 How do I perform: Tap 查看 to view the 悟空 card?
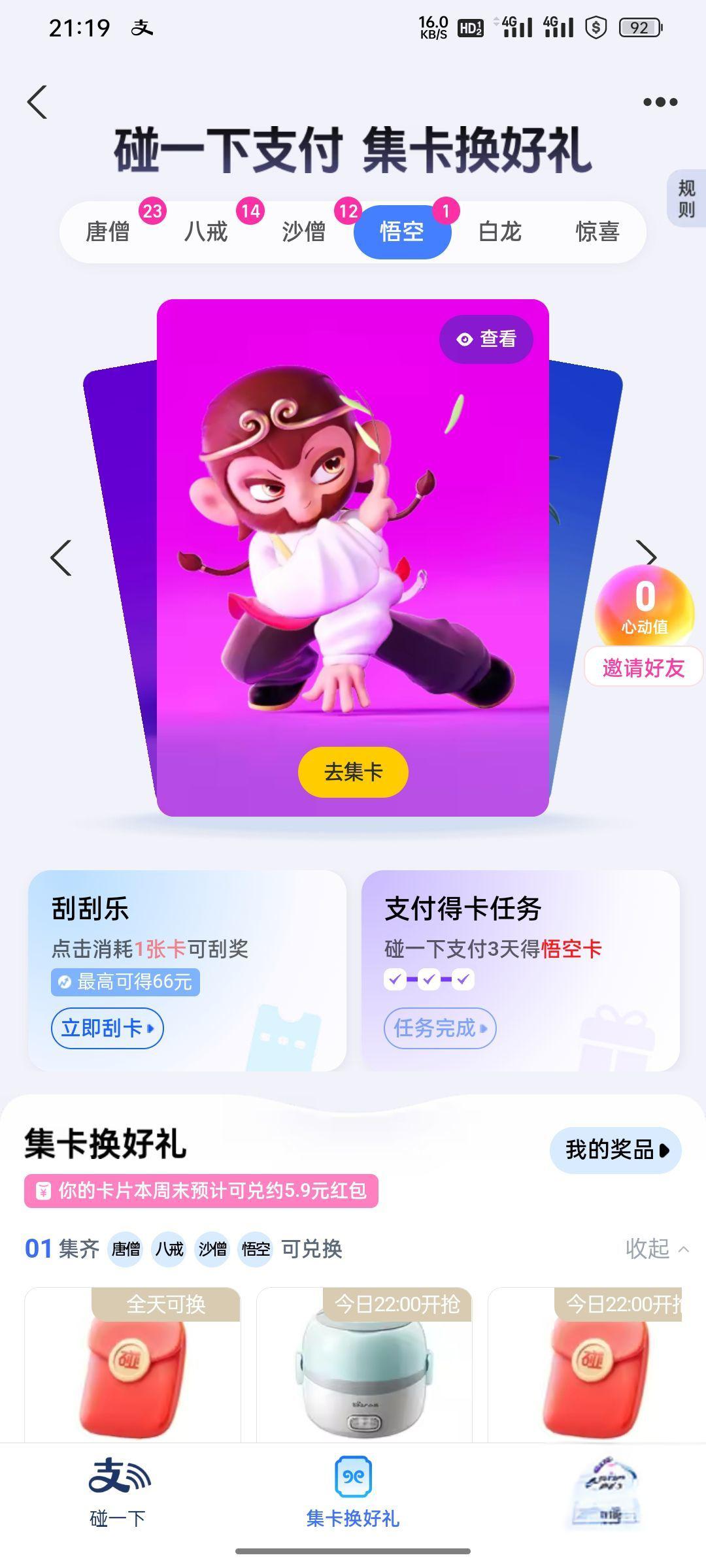486,338
